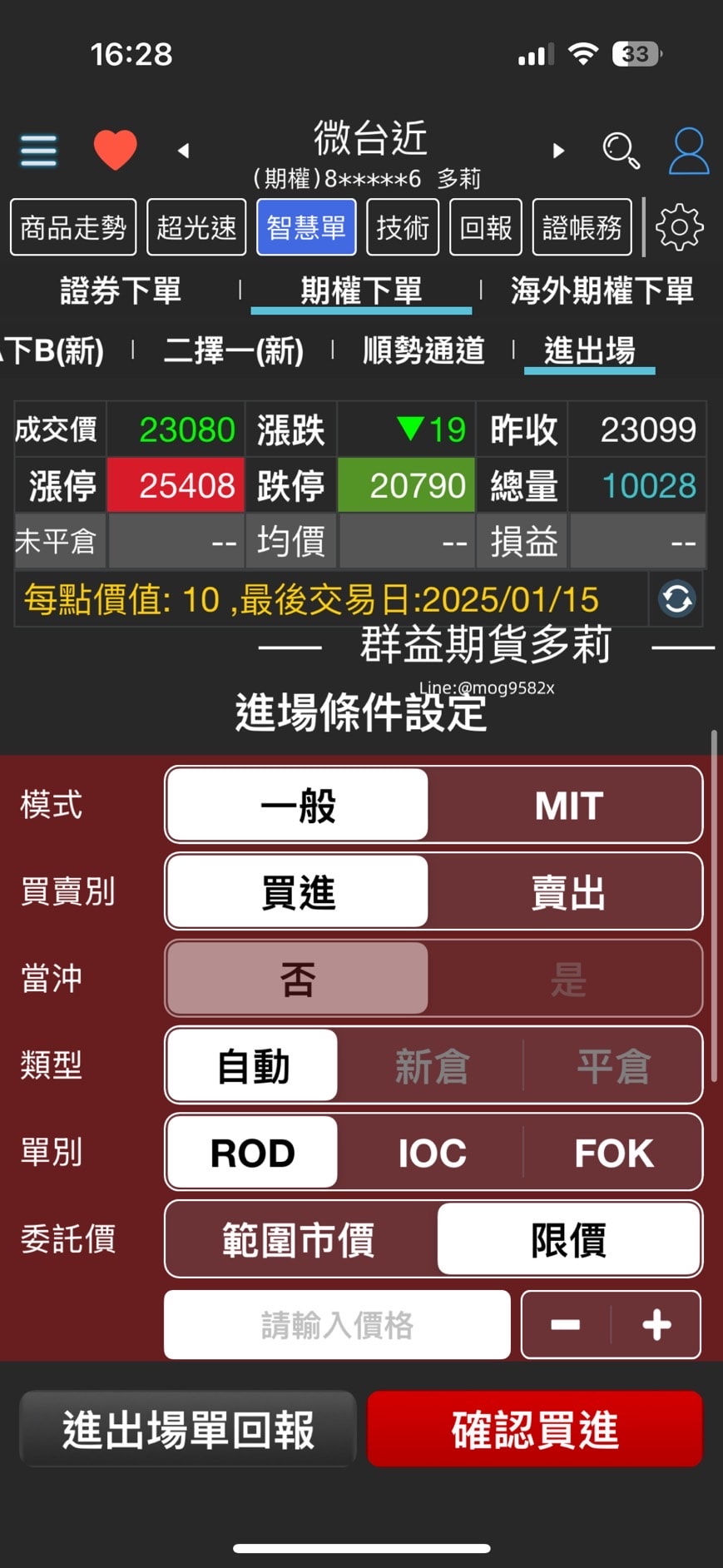Open the user account icon
Viewport: 723px width, 1568px height.
pos(689,151)
